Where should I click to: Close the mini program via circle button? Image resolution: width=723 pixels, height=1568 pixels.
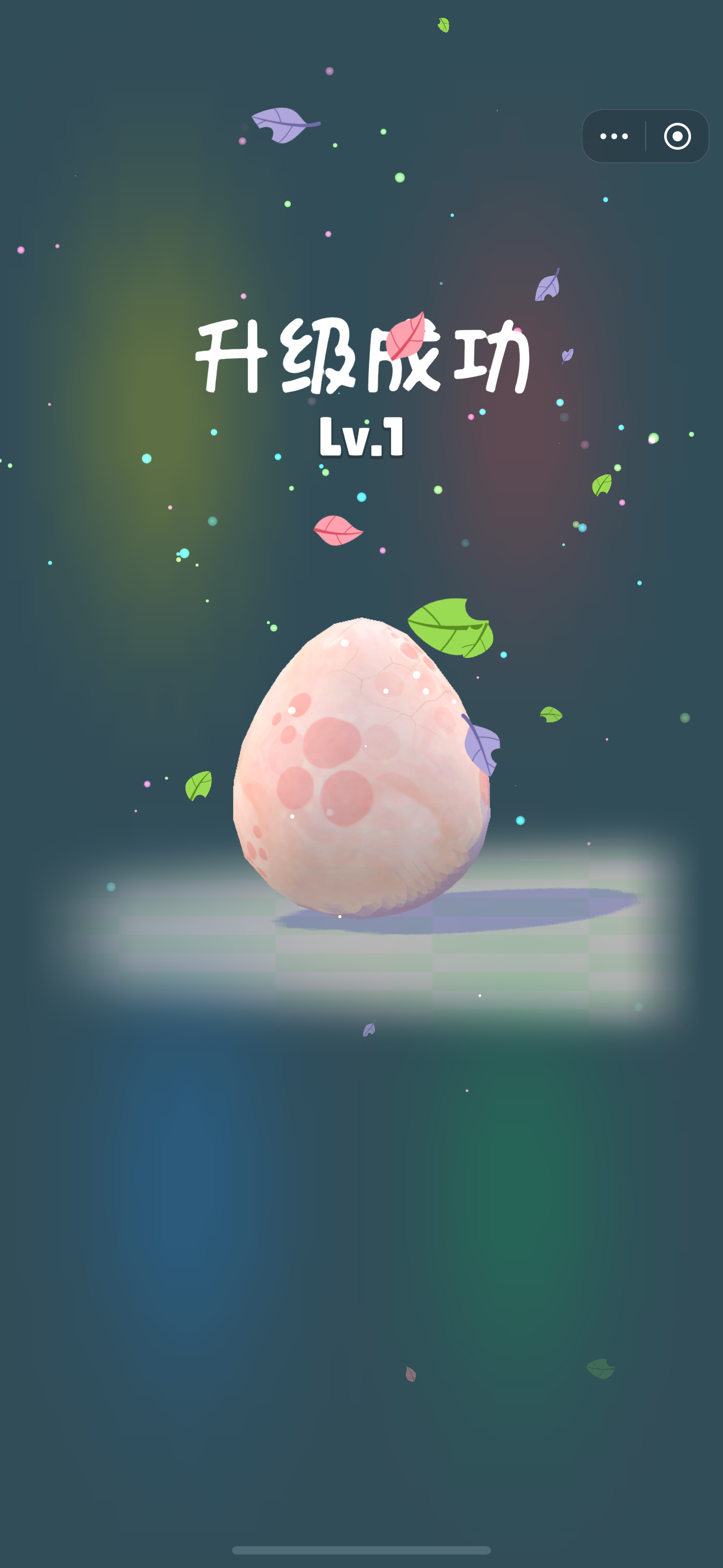[x=676, y=136]
